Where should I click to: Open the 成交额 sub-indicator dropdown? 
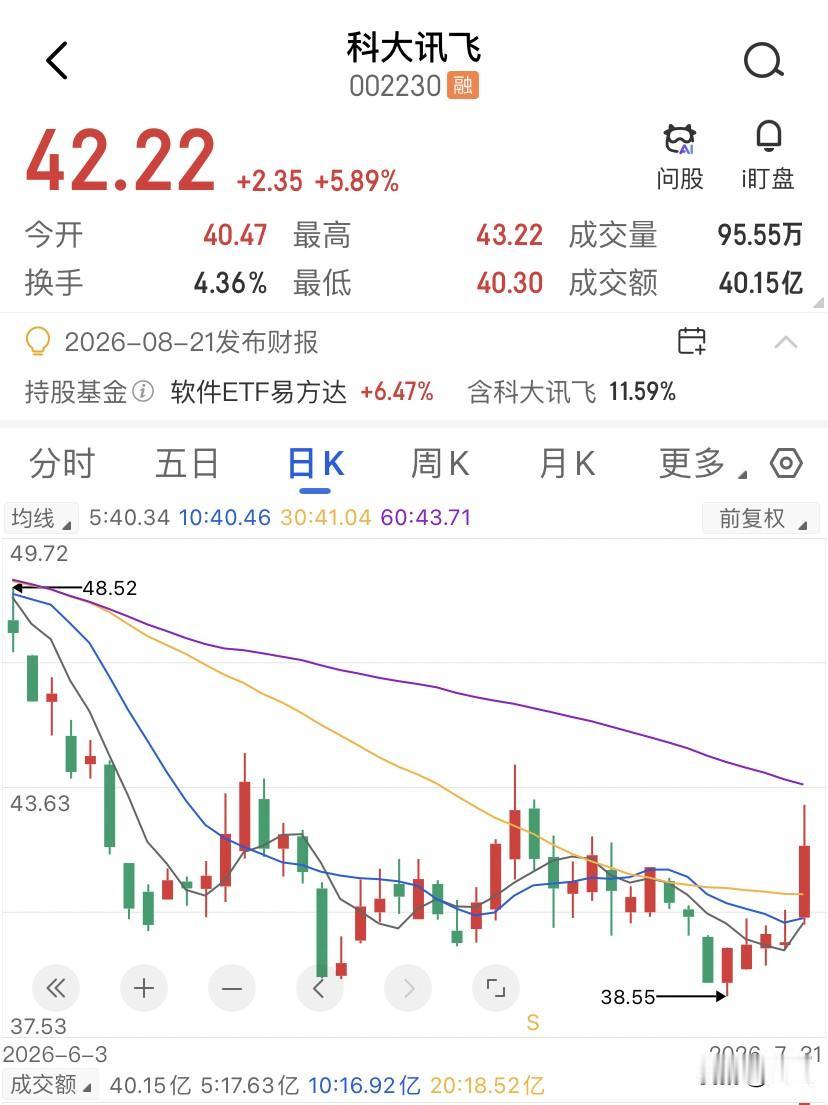point(51,1085)
